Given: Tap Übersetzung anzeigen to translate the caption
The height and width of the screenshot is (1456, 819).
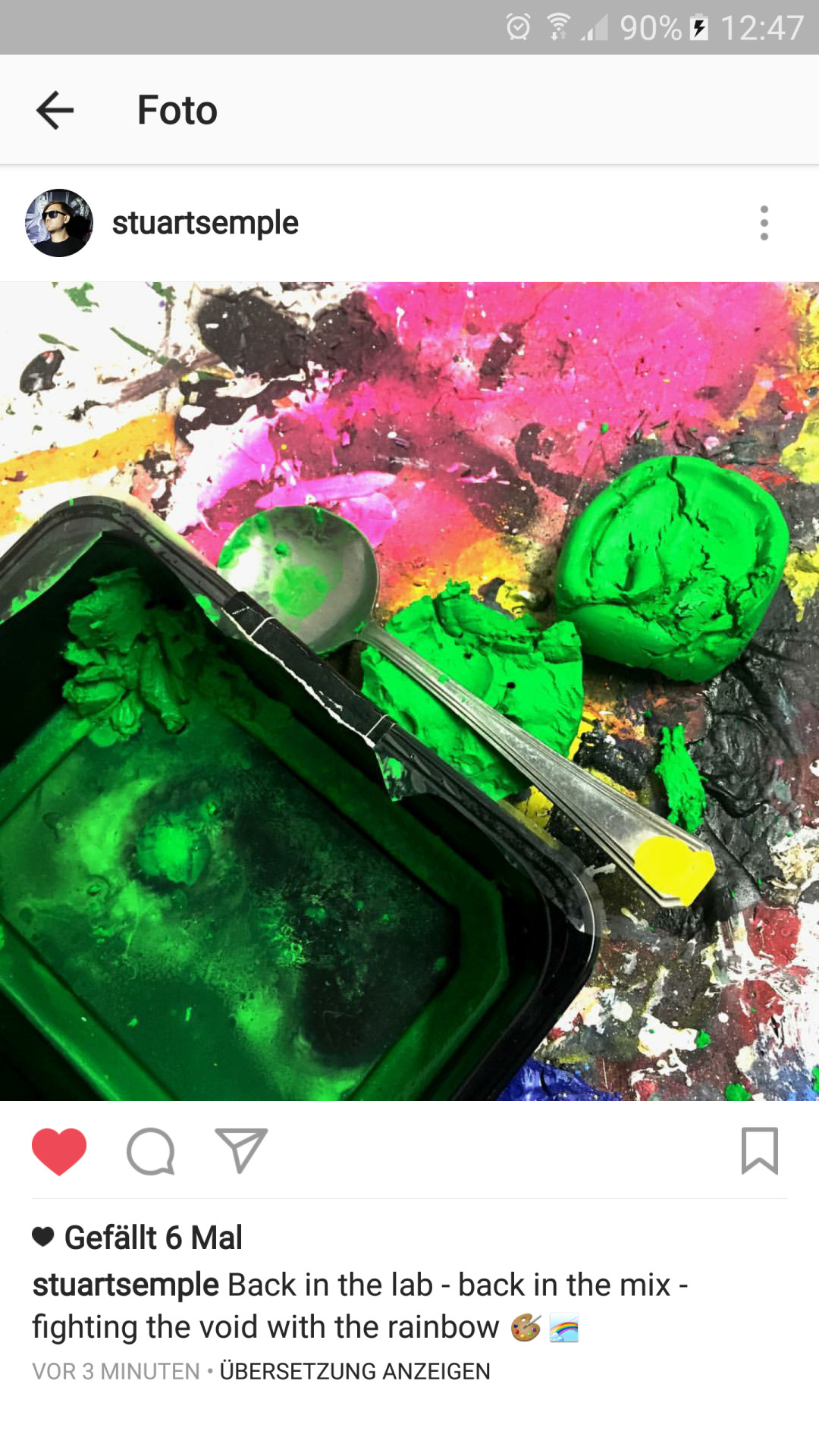Looking at the screenshot, I should tap(355, 1371).
